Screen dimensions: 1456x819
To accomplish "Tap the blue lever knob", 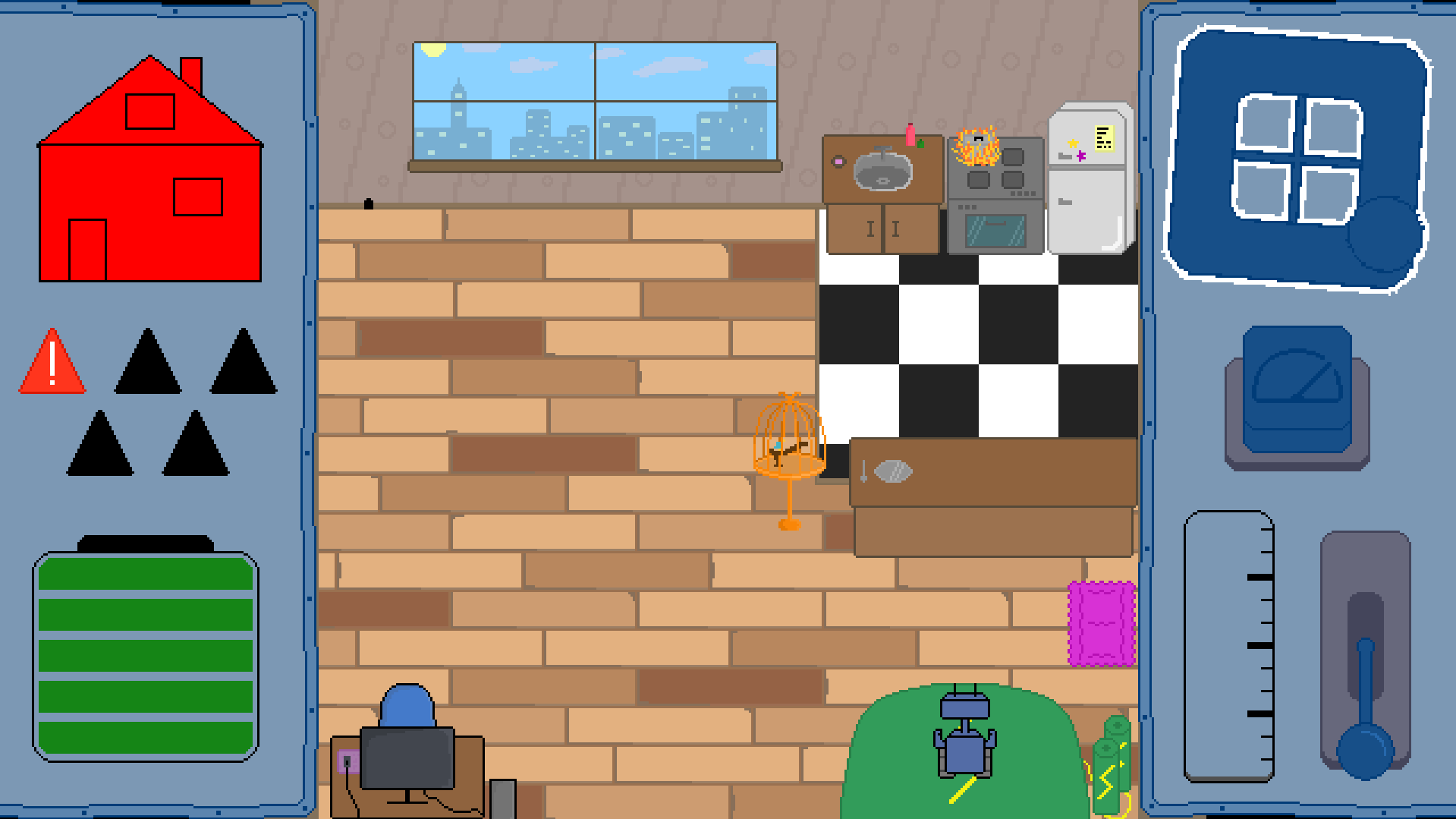I will click(1365, 750).
